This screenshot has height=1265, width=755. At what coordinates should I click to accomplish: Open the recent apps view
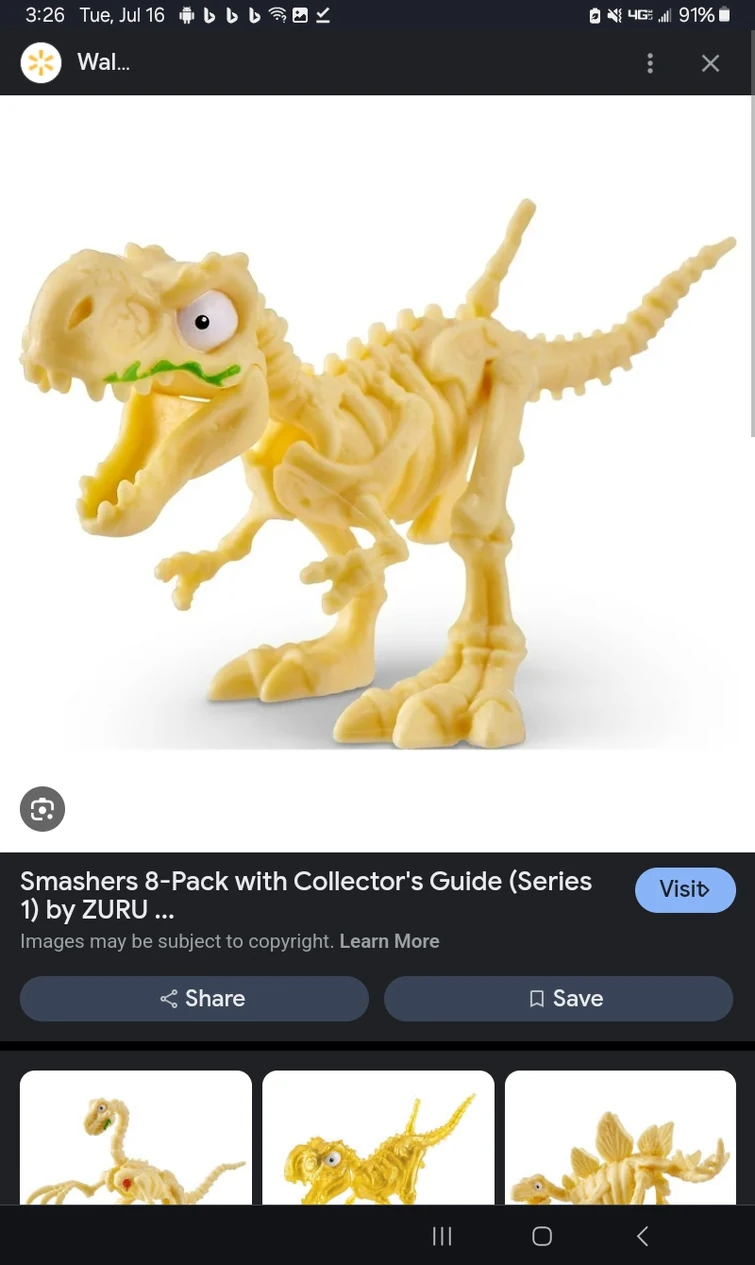(442, 1236)
